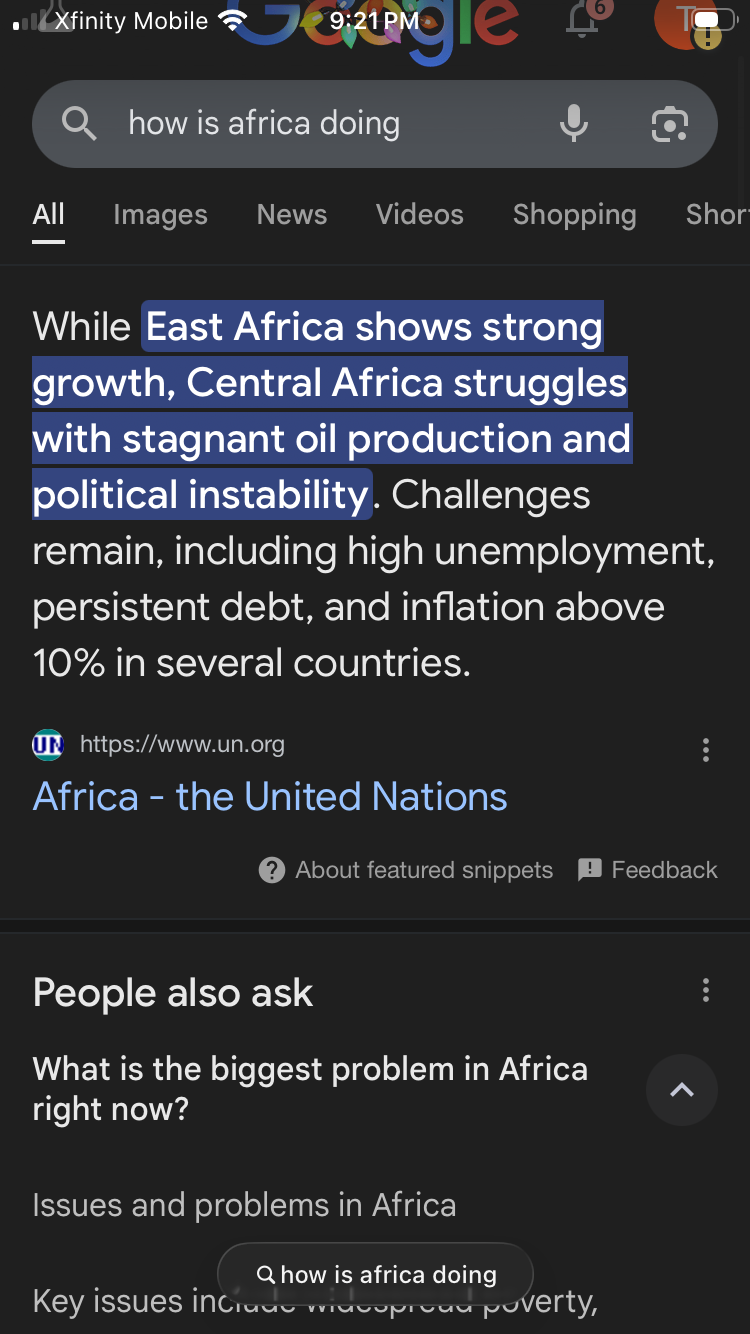
Task: Open Google Lens camera search
Action: pyautogui.click(x=669, y=124)
